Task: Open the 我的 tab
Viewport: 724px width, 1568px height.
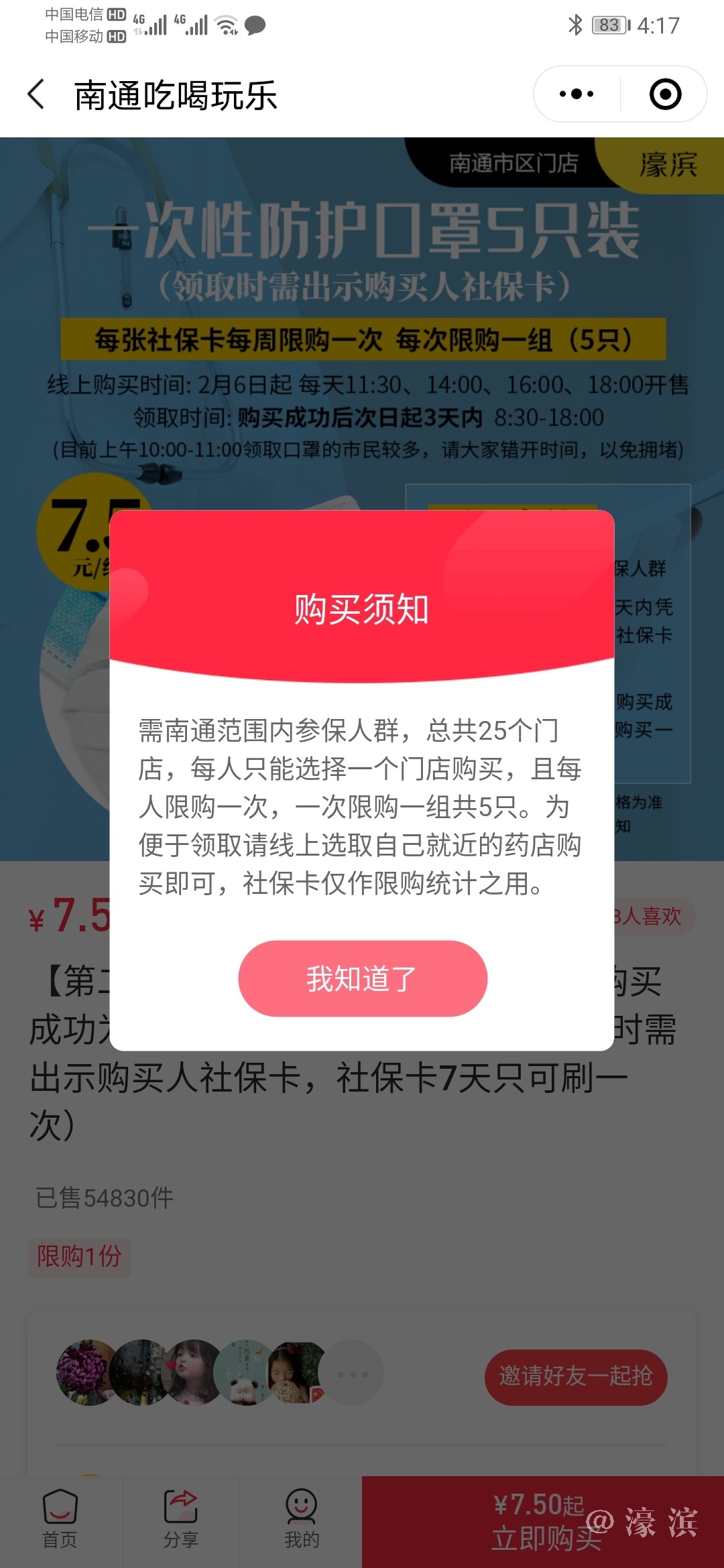Action: tap(302, 1520)
